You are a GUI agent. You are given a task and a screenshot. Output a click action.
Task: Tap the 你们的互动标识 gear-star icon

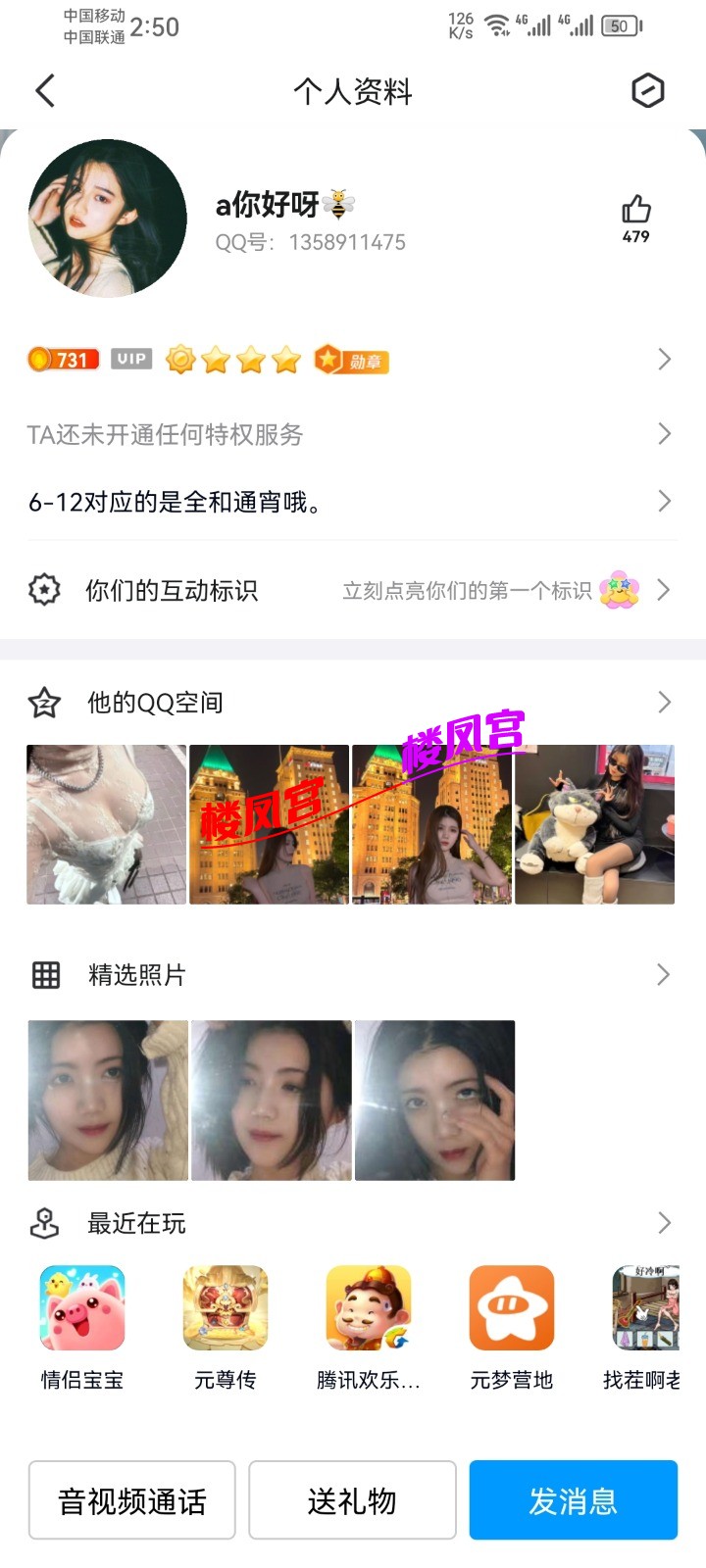click(x=45, y=590)
